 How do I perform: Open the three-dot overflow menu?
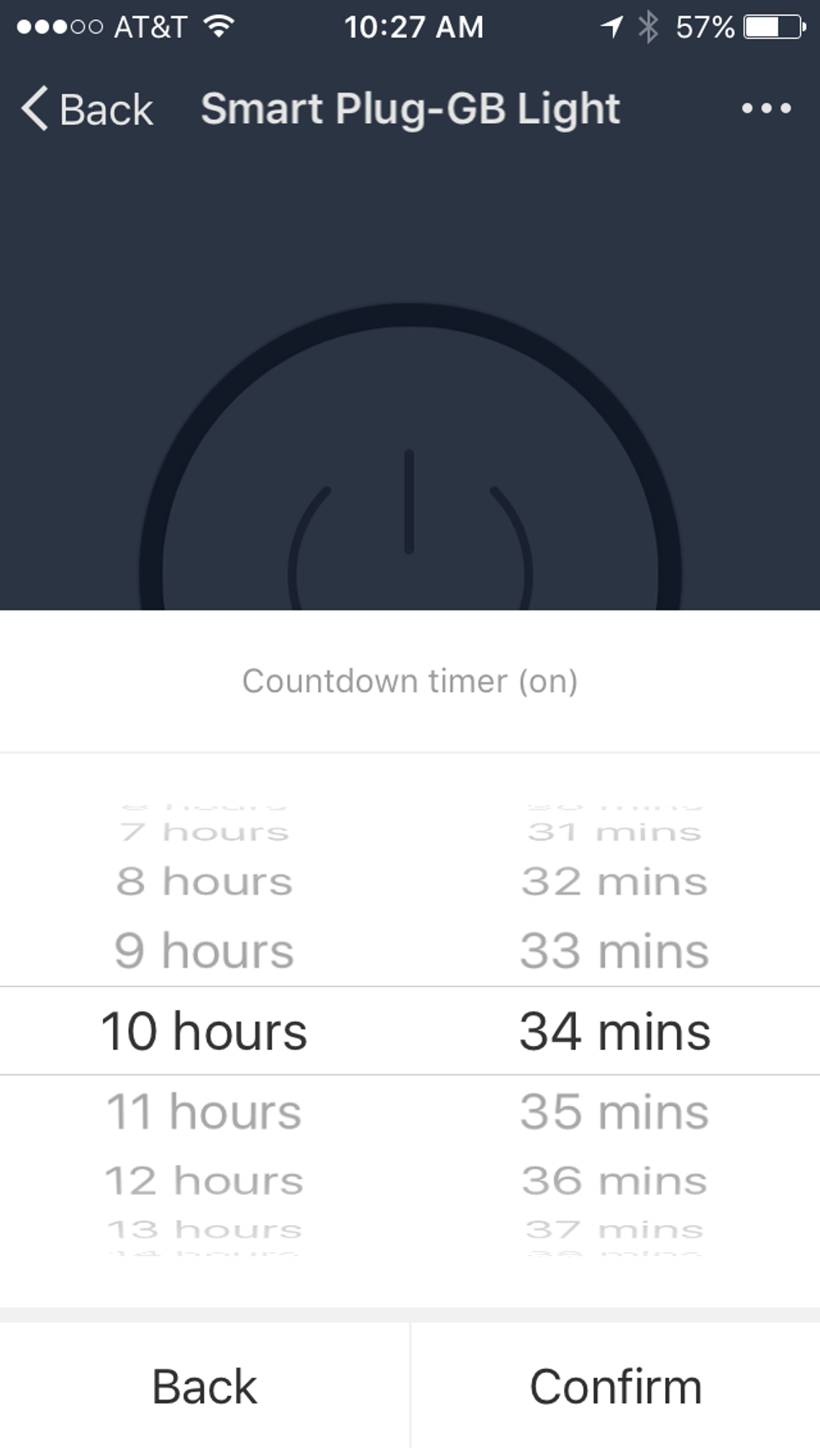pyautogui.click(x=766, y=109)
